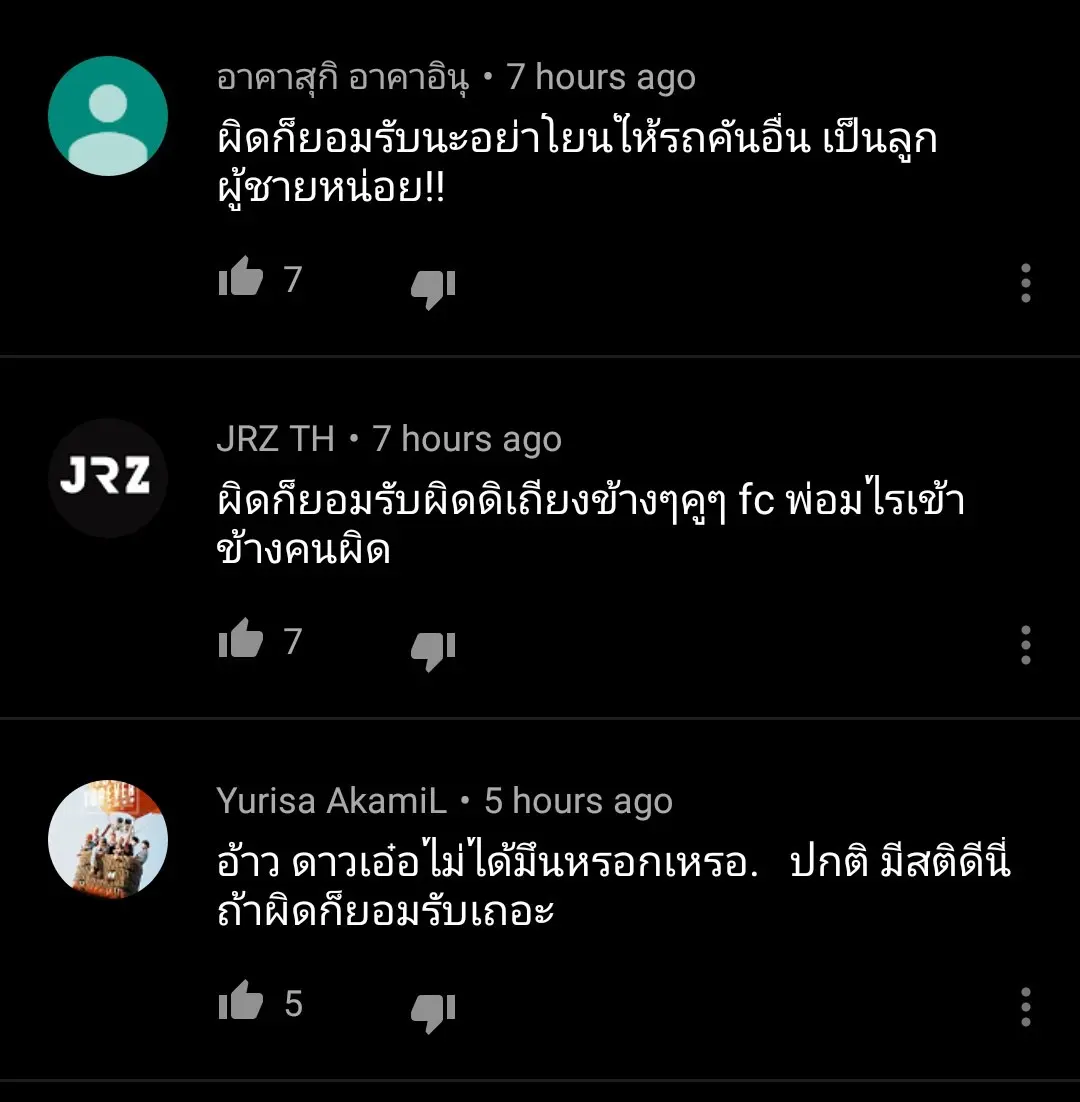
Task: Dislike Yurisa AkamiL's comment
Action: coord(433,1011)
